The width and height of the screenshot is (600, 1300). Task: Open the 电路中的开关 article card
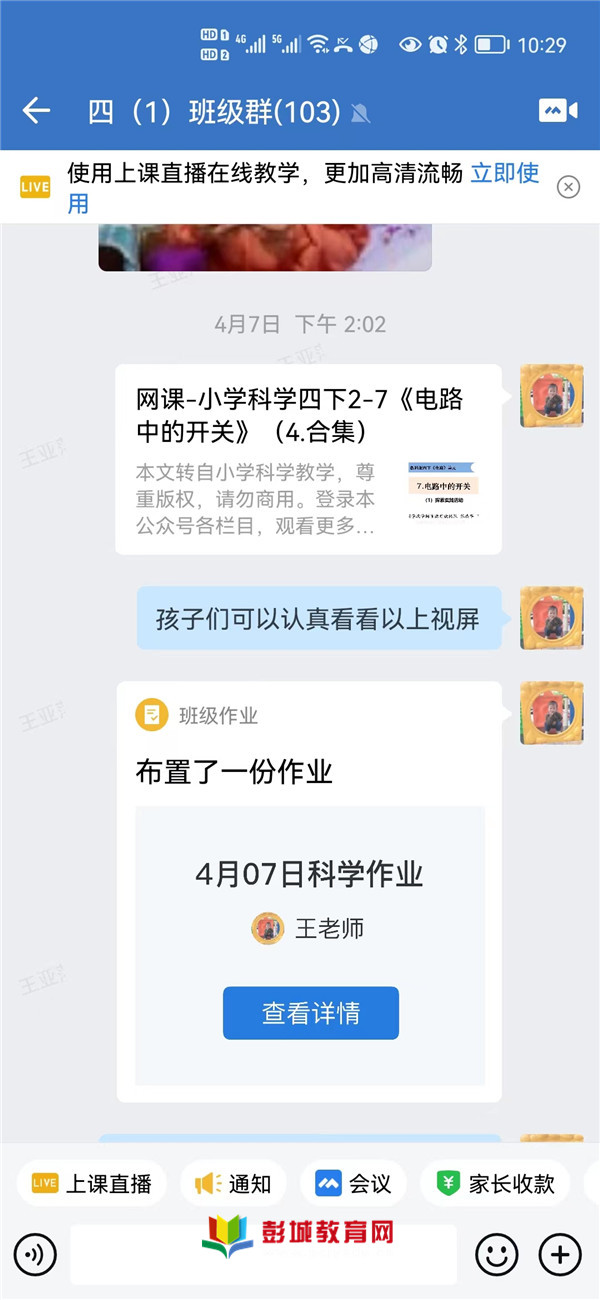point(308,459)
